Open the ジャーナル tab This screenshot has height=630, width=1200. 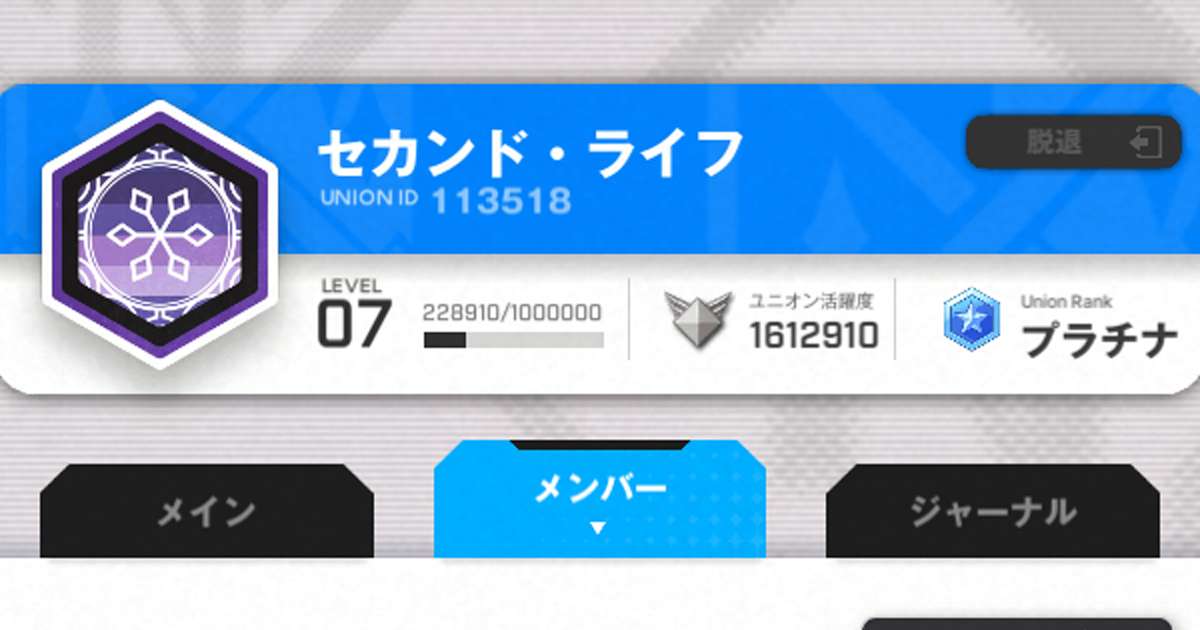tap(992, 512)
